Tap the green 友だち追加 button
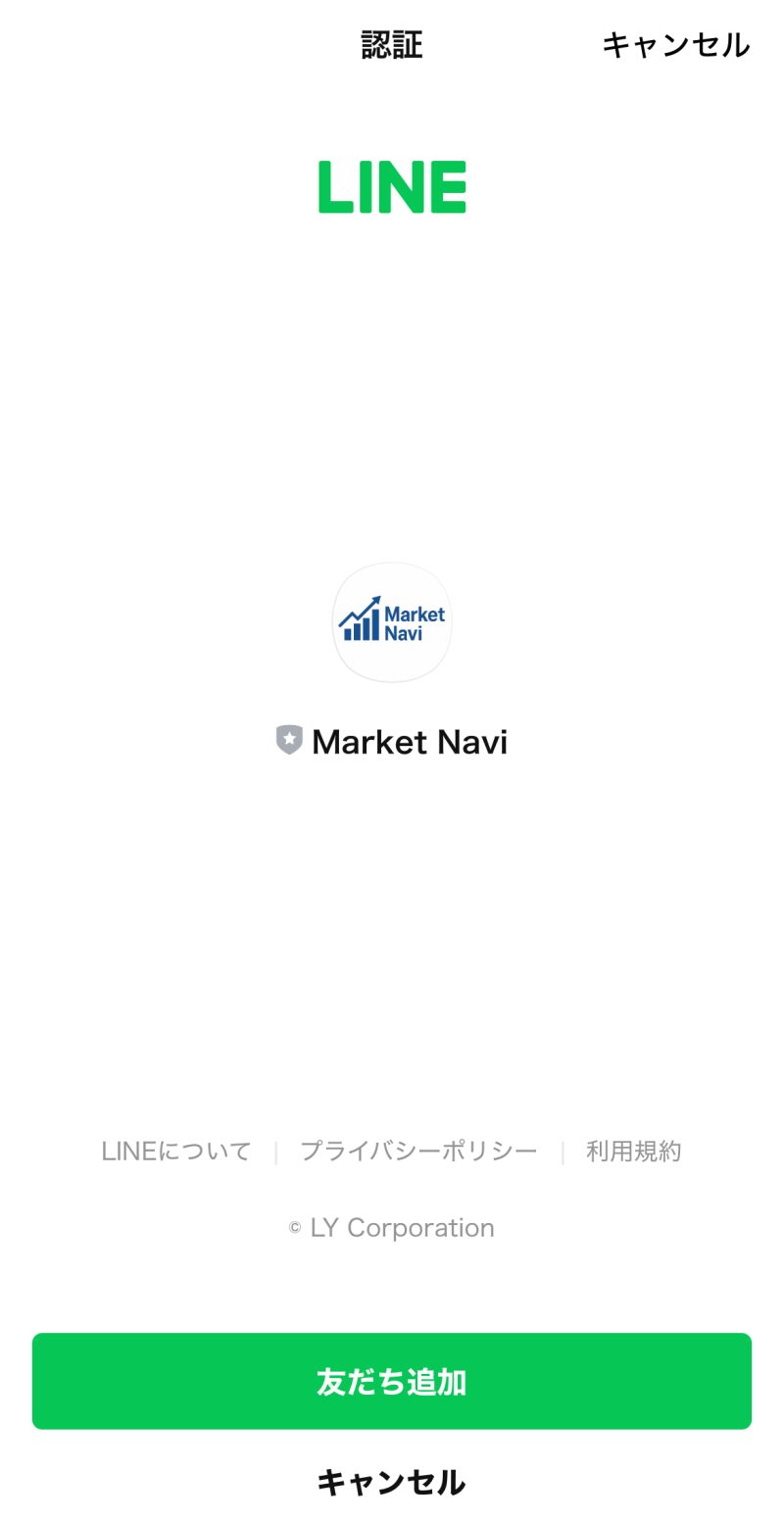The image size is (784, 1522). [x=392, y=1381]
